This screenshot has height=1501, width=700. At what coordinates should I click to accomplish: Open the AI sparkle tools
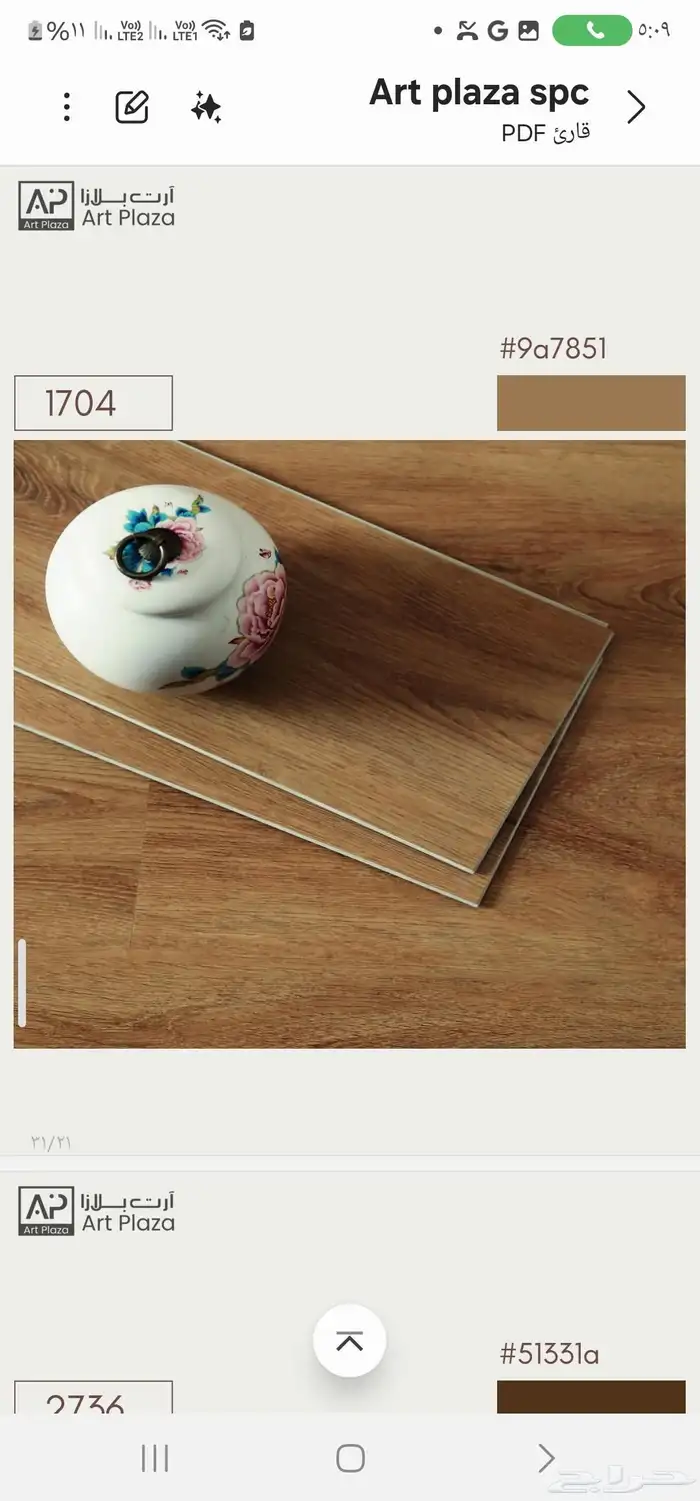[x=206, y=107]
